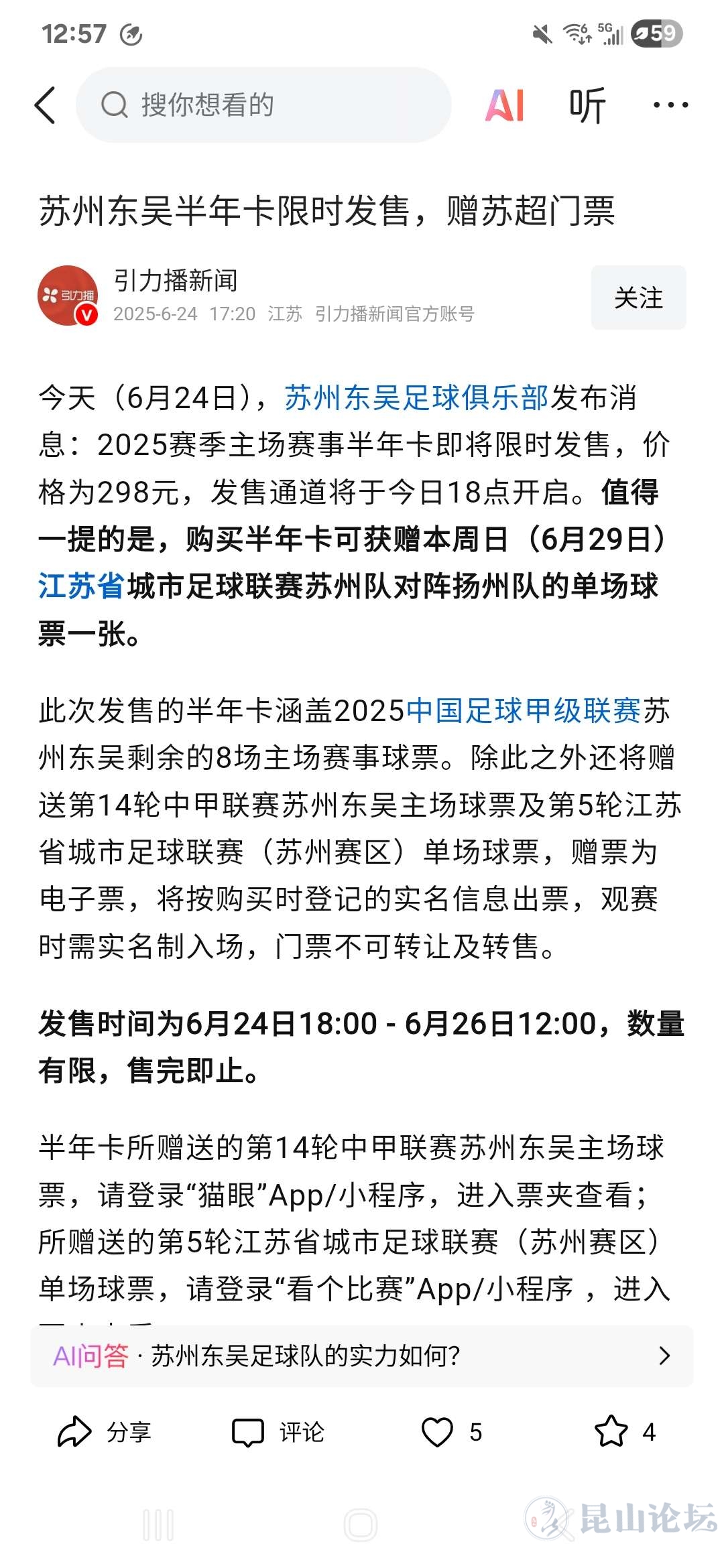The image size is (724, 1568).
Task: Like this article with the heart
Action: (x=438, y=1433)
